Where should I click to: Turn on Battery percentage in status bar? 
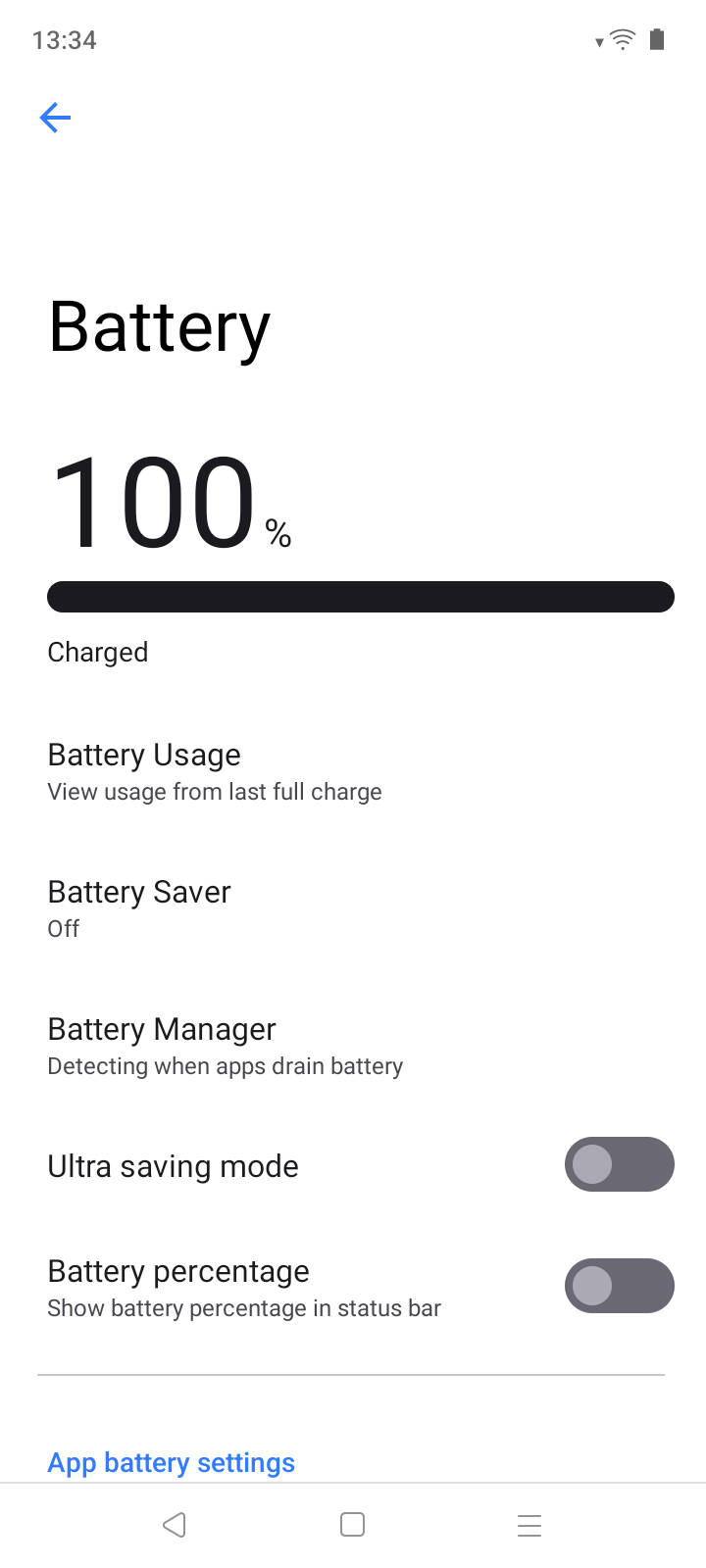pyautogui.click(x=619, y=1286)
